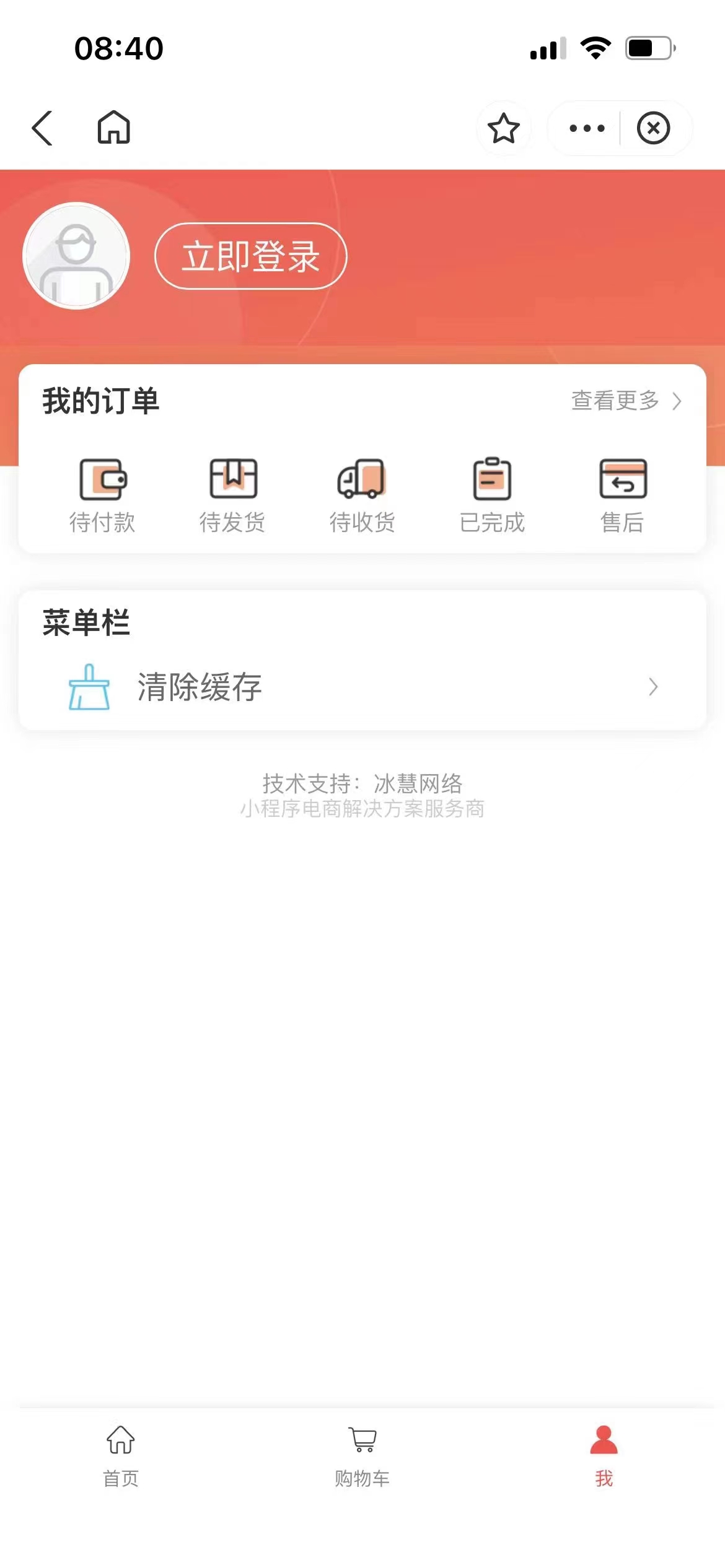Open 待发货 orders awaiting shipment
The width and height of the screenshot is (725, 1568).
[232, 495]
